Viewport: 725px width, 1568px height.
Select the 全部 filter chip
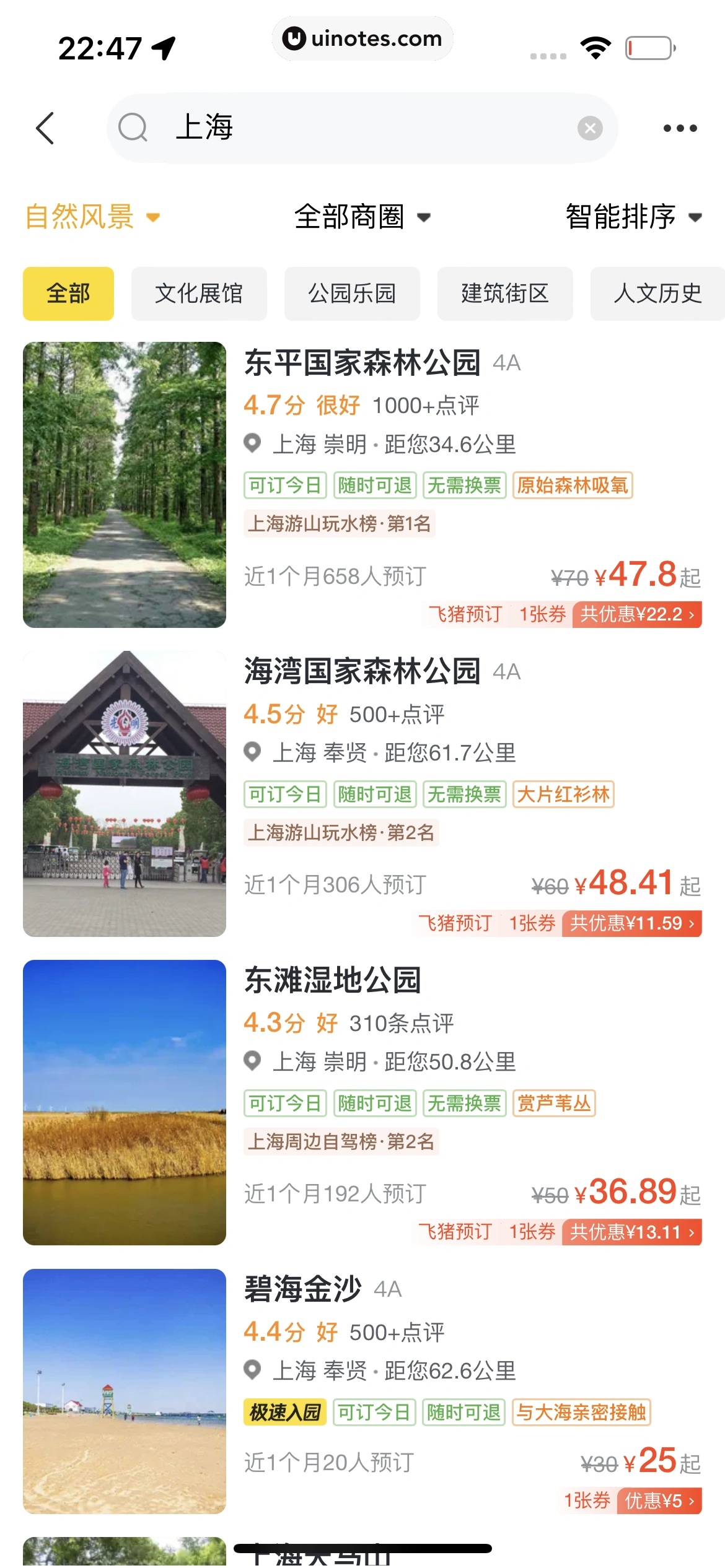(x=68, y=294)
